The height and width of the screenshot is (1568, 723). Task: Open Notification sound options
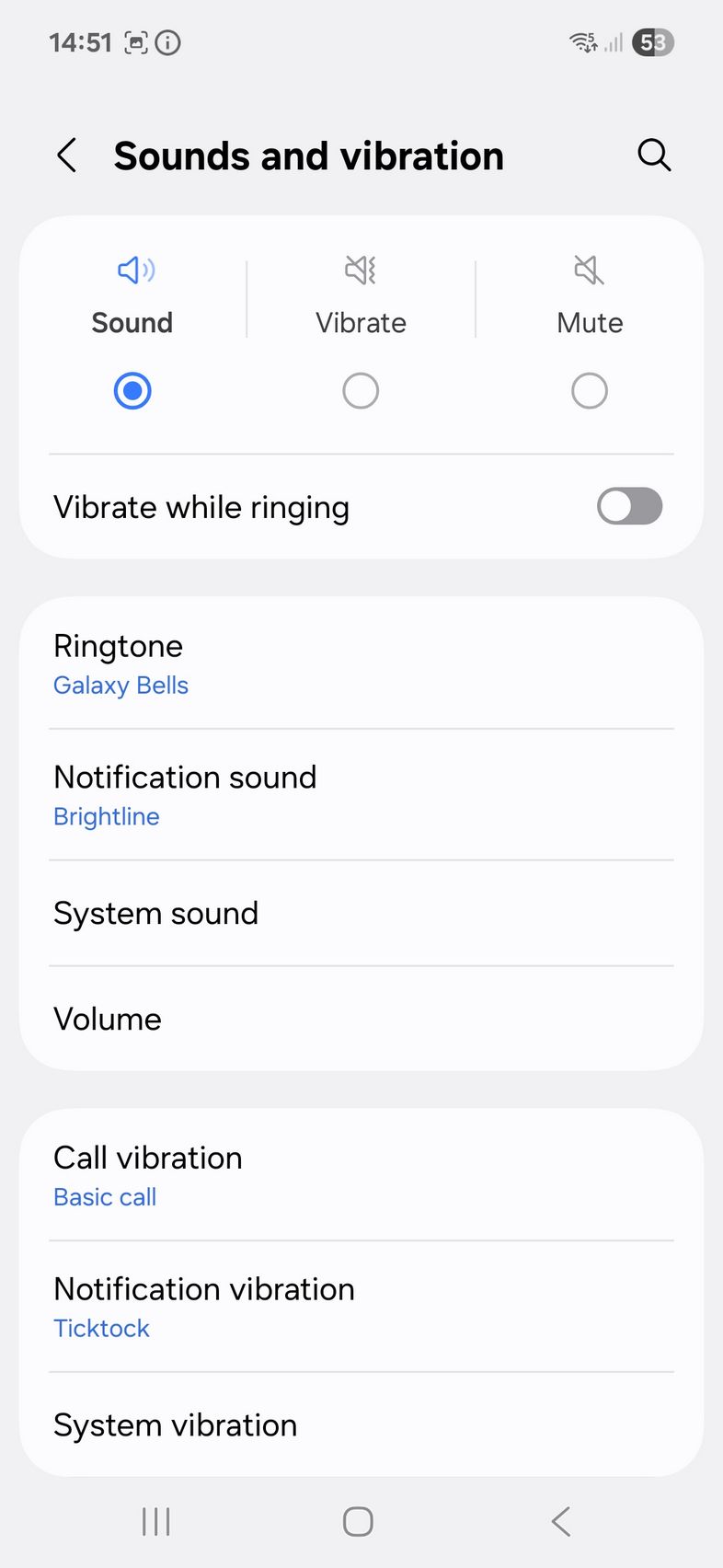[x=361, y=795]
